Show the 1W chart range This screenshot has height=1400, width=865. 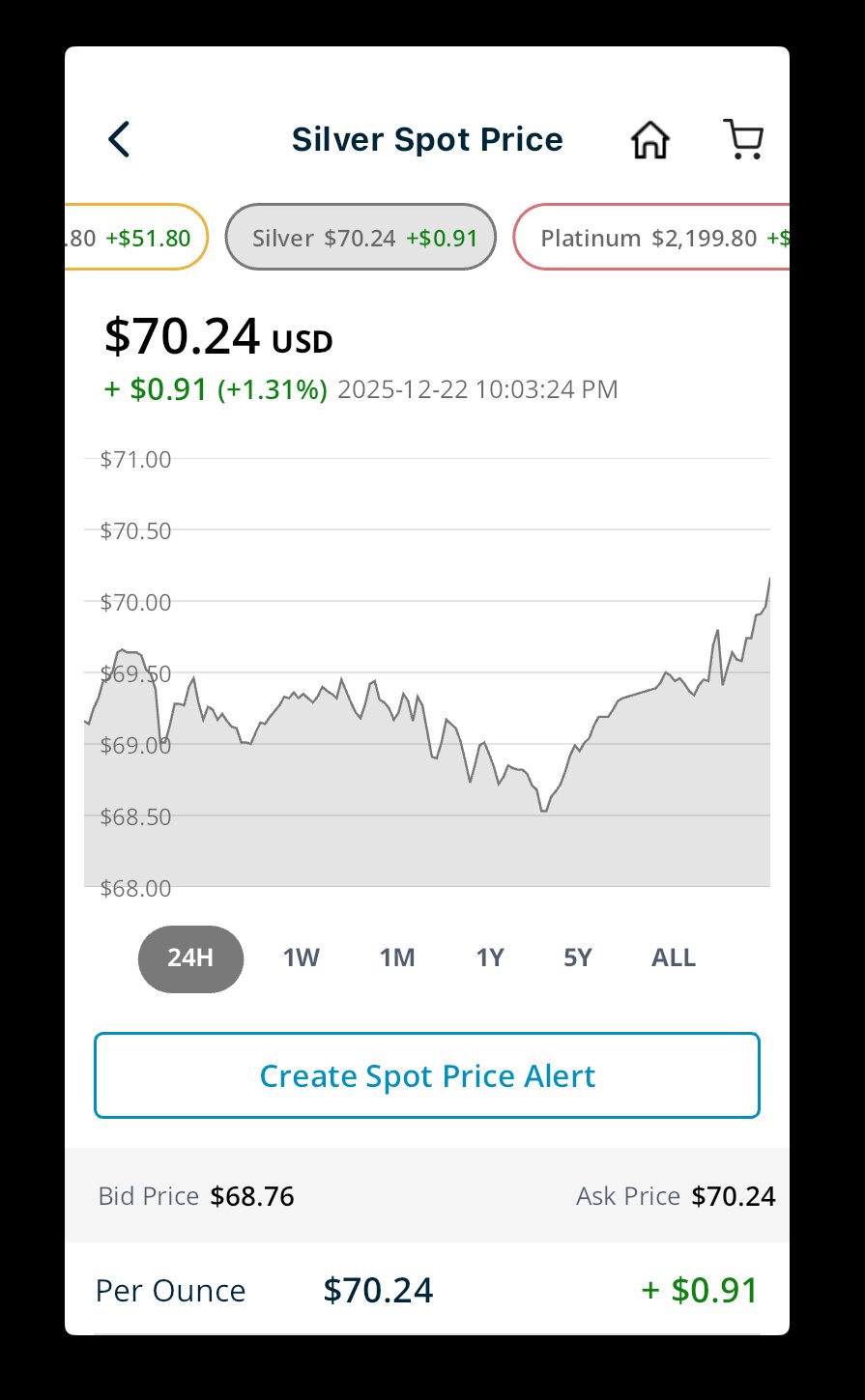(x=302, y=957)
